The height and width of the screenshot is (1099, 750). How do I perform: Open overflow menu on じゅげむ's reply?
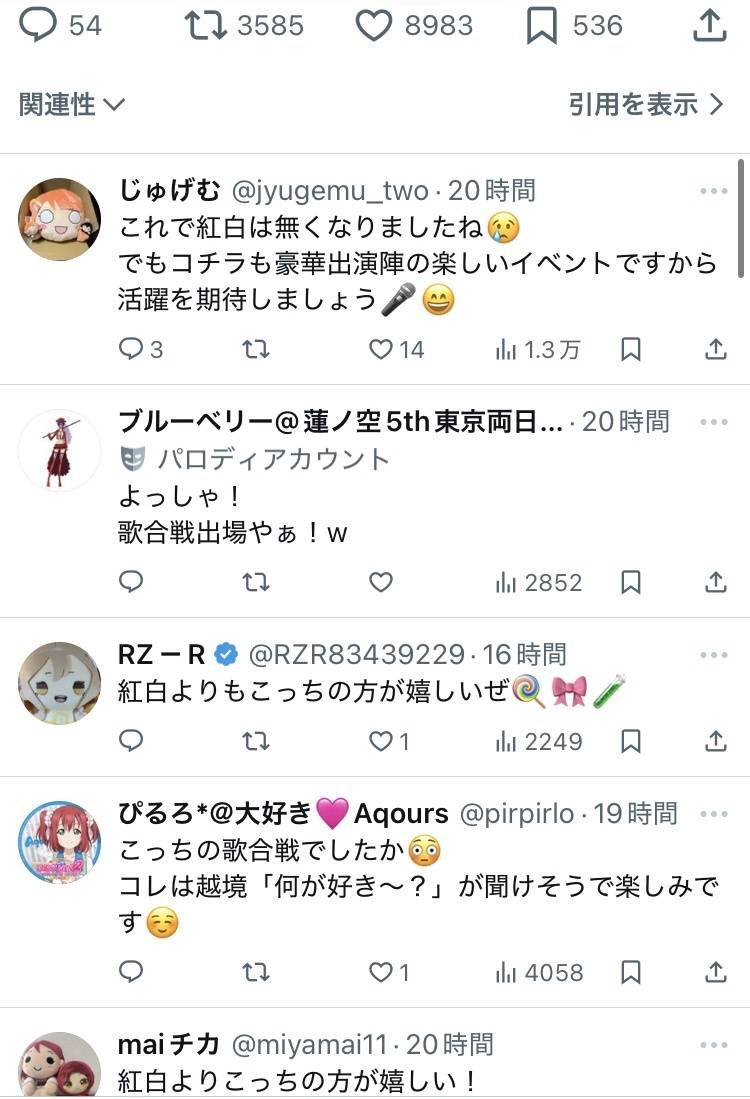pyautogui.click(x=714, y=191)
